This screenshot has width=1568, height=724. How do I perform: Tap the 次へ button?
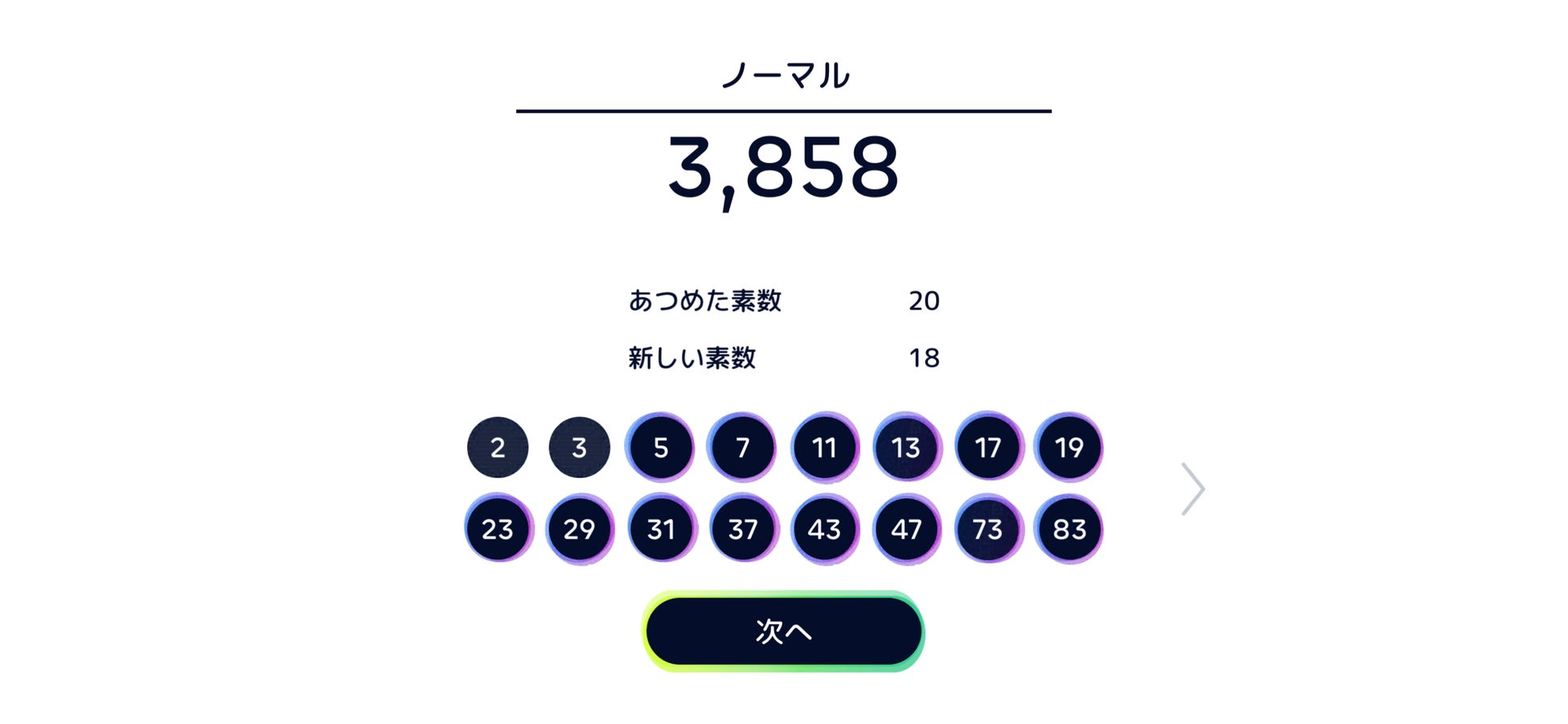[783, 632]
